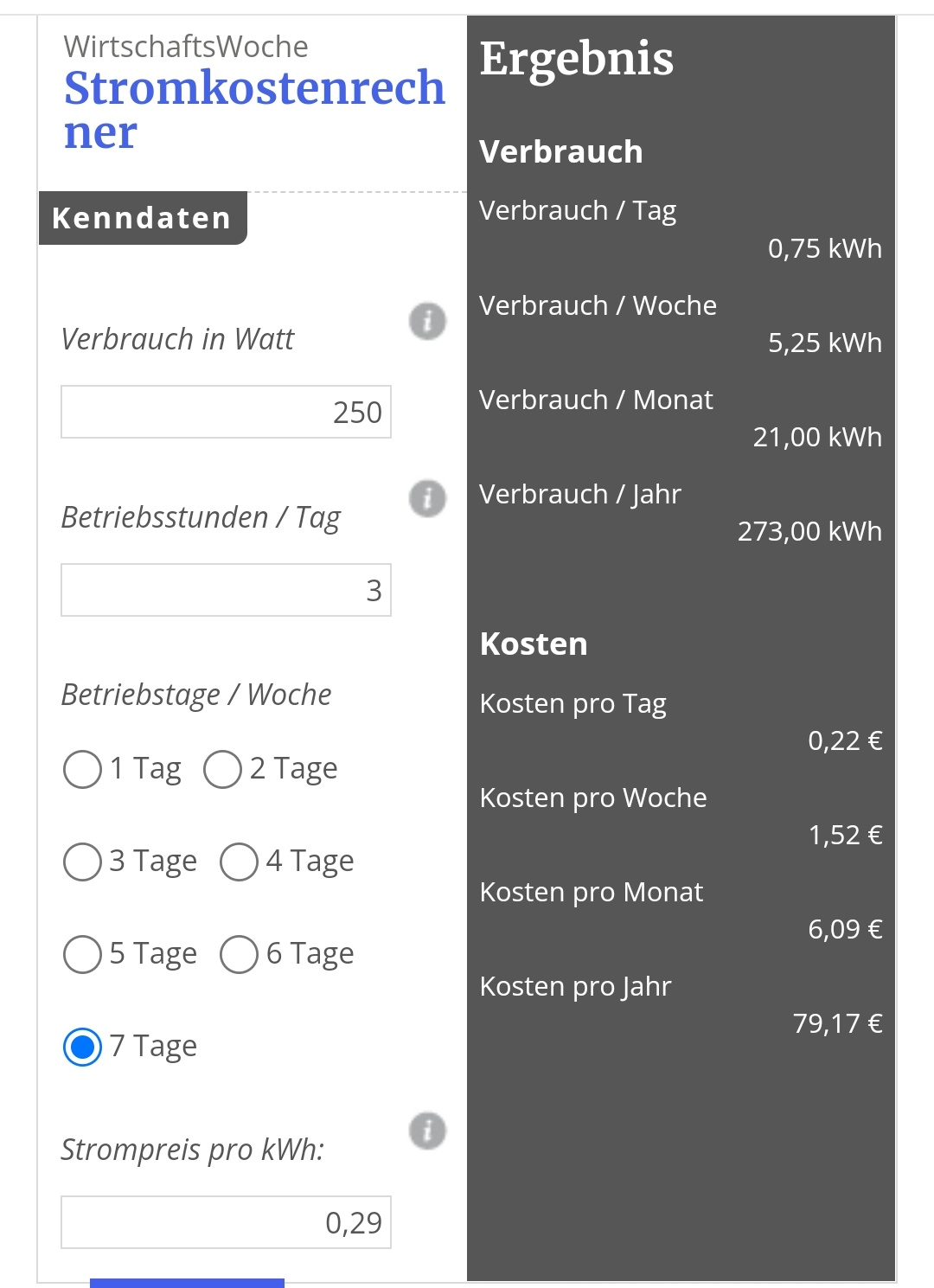Edit the Verbrauch in Watt field
934x1288 pixels.
[226, 413]
